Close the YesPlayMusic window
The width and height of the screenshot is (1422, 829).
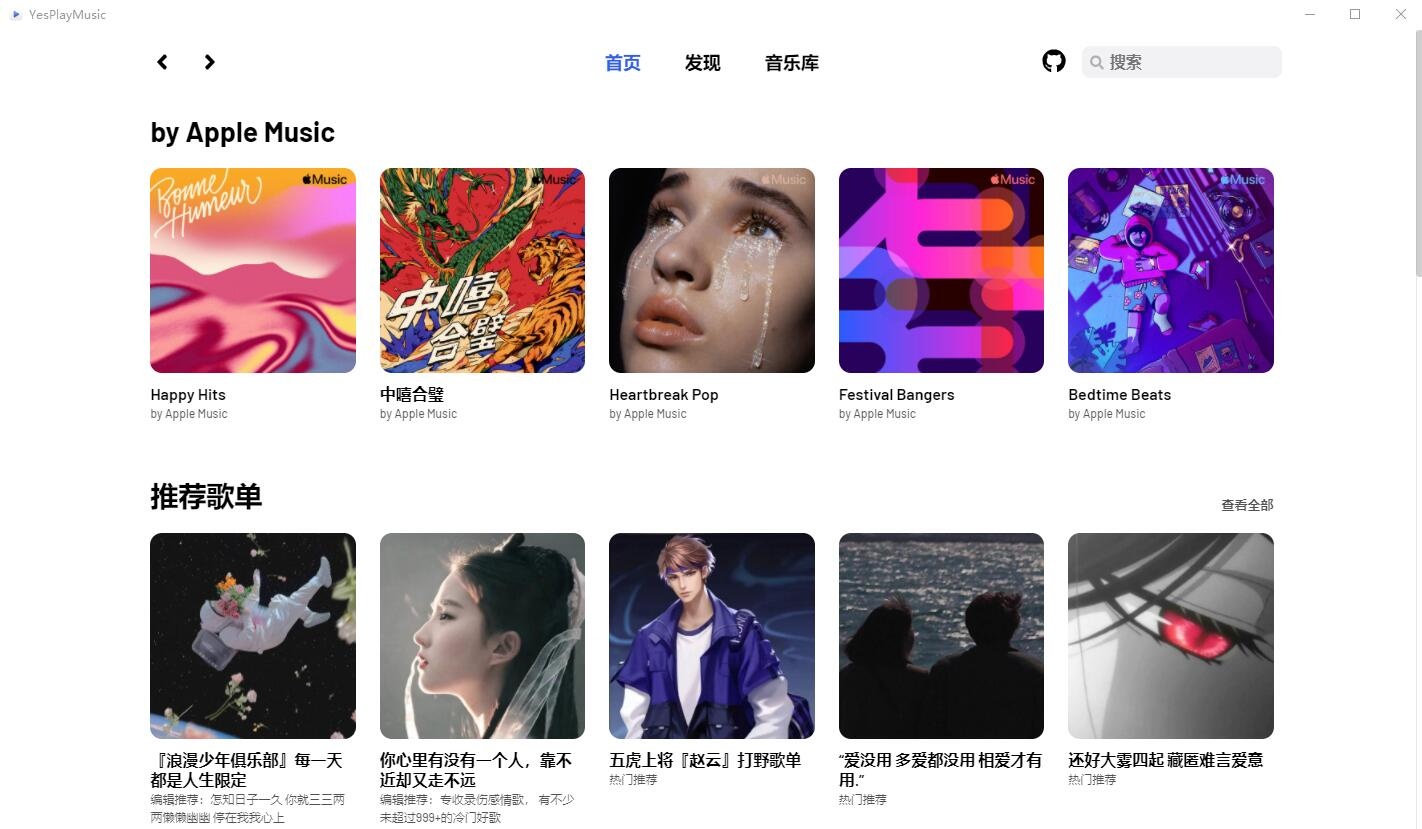(1400, 14)
